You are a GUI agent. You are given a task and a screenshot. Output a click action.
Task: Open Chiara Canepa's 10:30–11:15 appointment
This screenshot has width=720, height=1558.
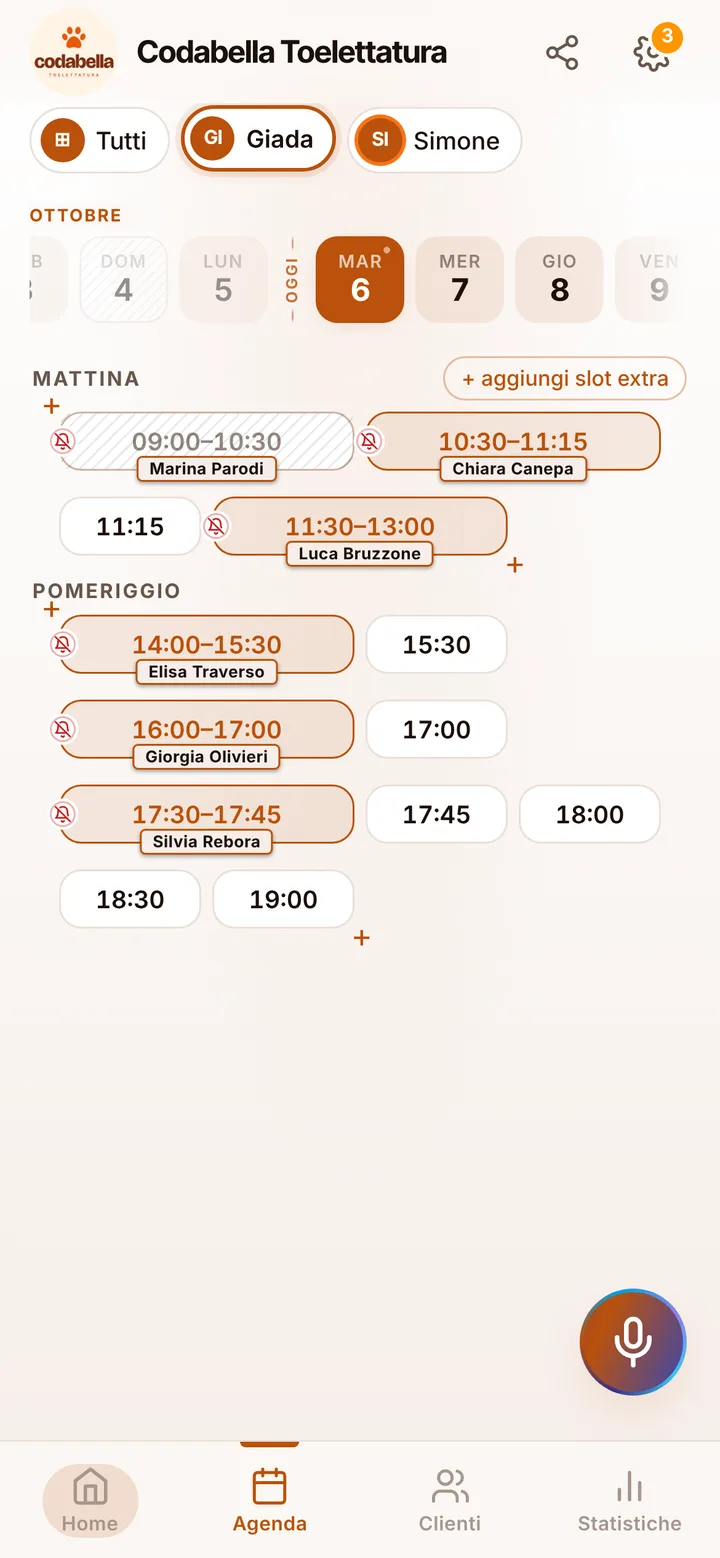513,442
